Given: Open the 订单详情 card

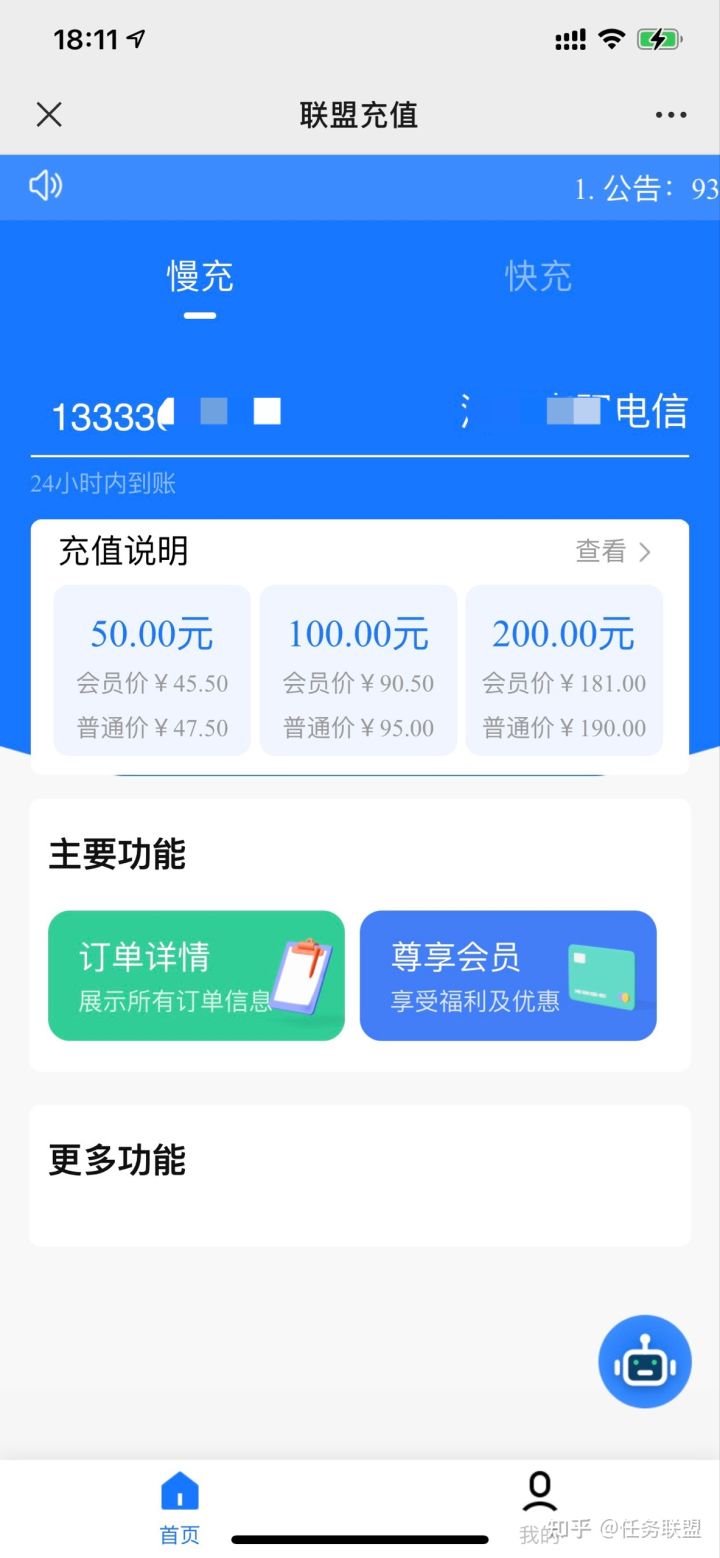Looking at the screenshot, I should click(196, 975).
